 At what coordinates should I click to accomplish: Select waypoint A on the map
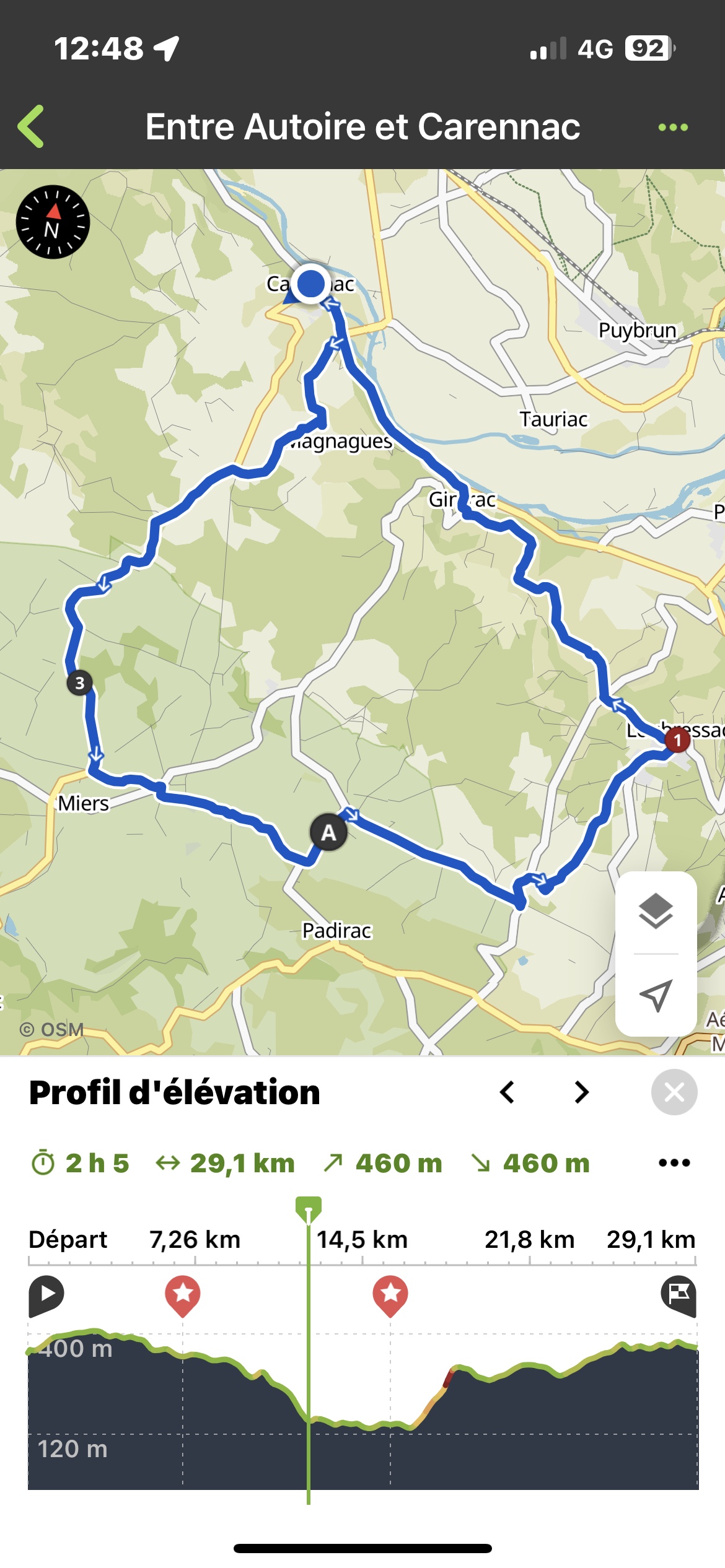(x=328, y=832)
